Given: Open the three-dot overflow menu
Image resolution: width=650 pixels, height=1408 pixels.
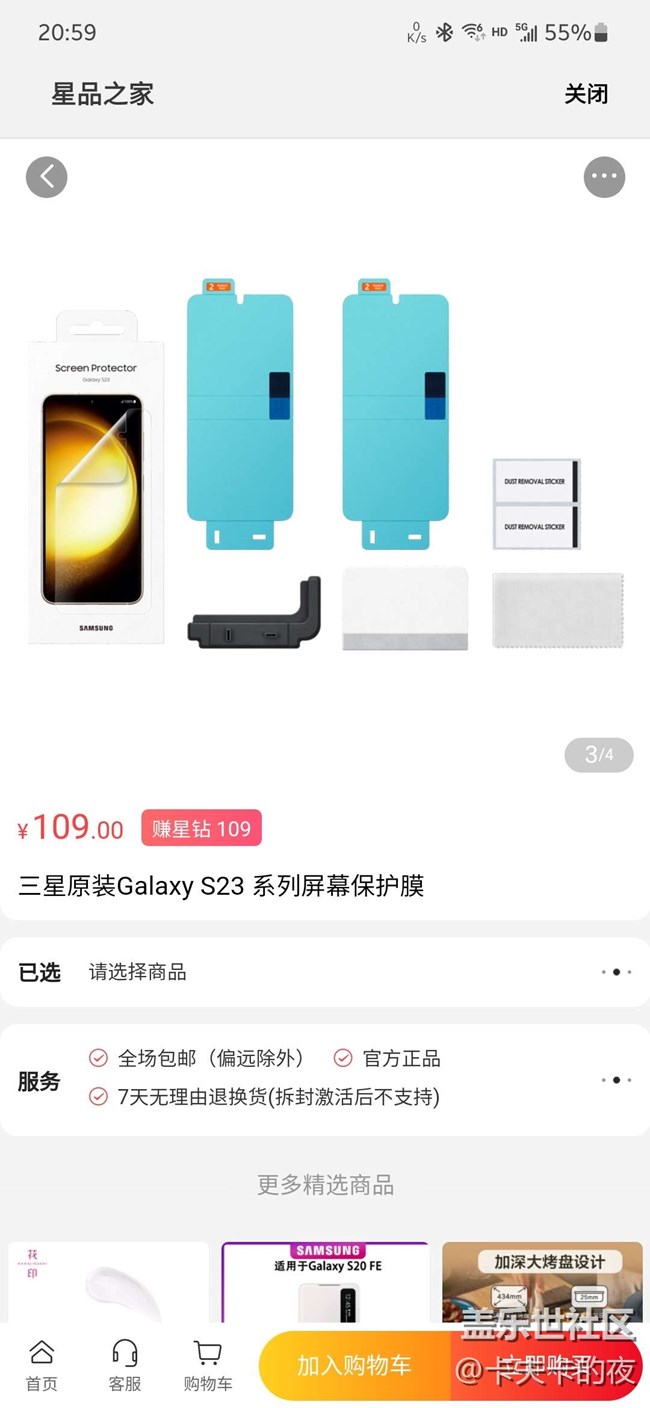Looking at the screenshot, I should pos(604,177).
